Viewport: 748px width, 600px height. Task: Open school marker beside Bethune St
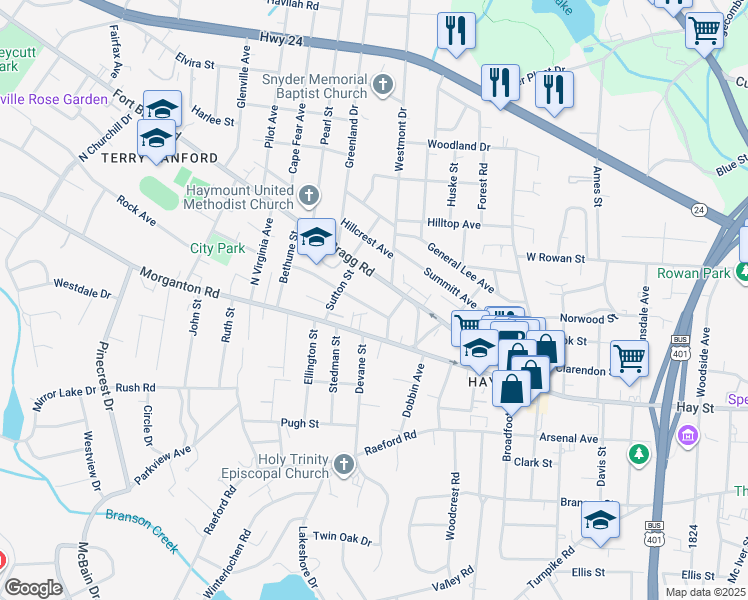tap(317, 238)
